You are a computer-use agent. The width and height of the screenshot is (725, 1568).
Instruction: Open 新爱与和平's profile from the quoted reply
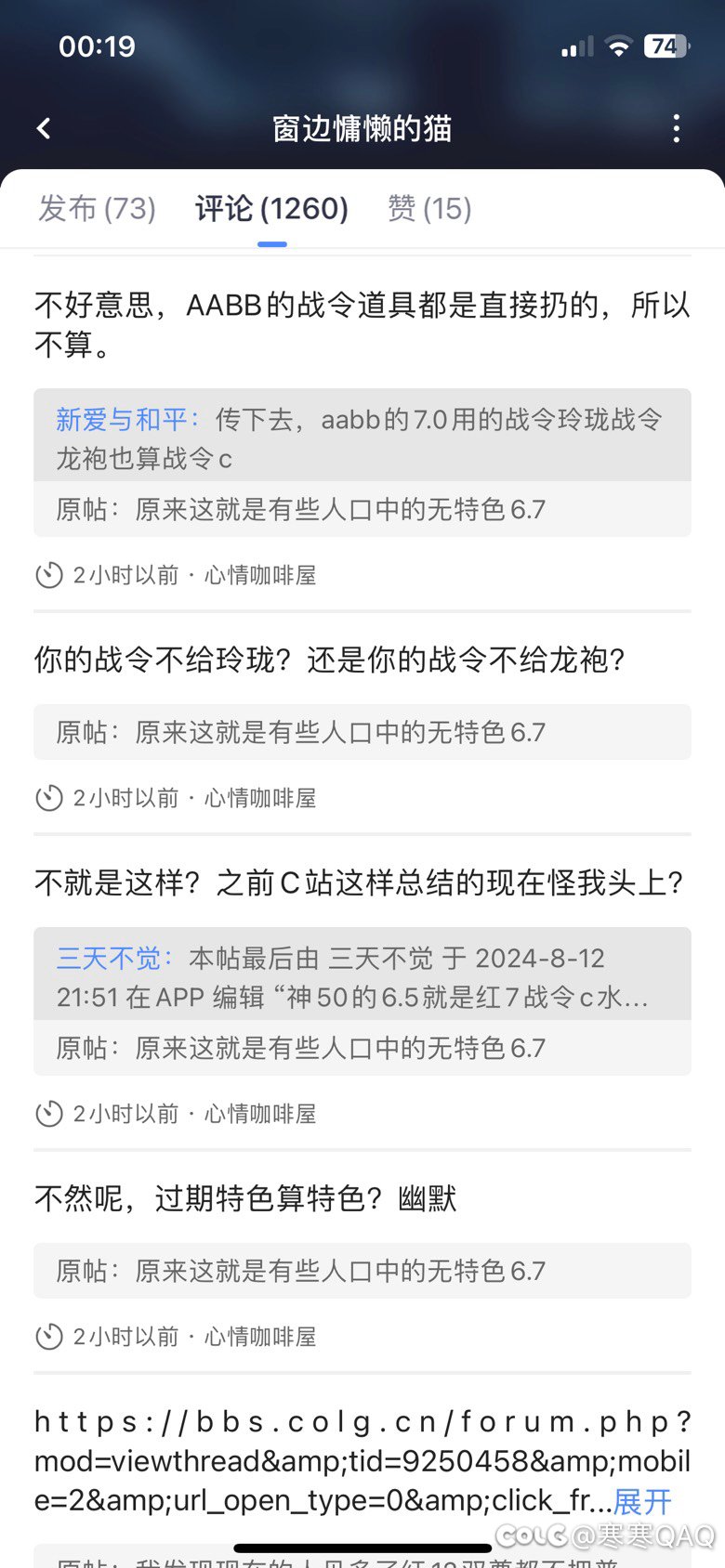tap(122, 420)
